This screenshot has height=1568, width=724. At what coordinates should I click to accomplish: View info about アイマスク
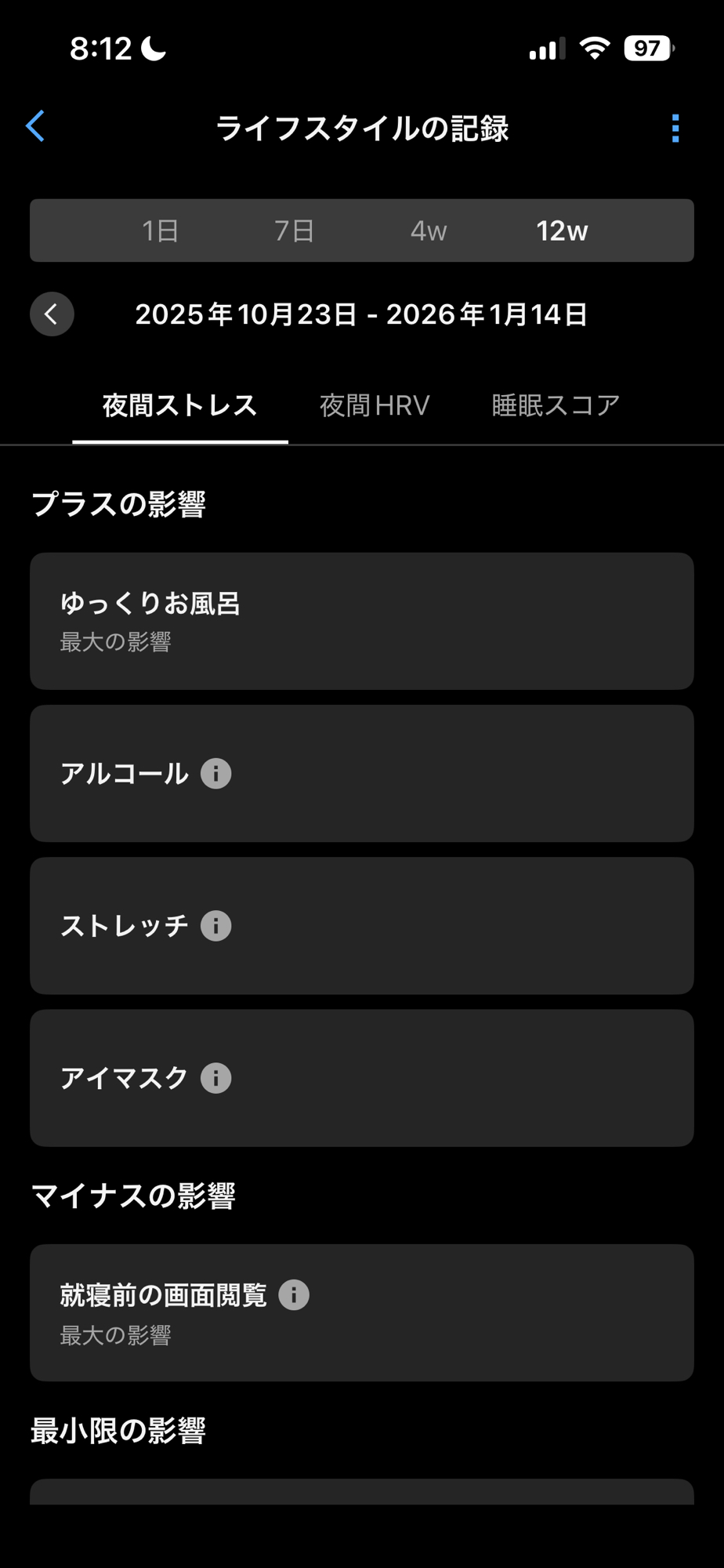coord(216,1078)
